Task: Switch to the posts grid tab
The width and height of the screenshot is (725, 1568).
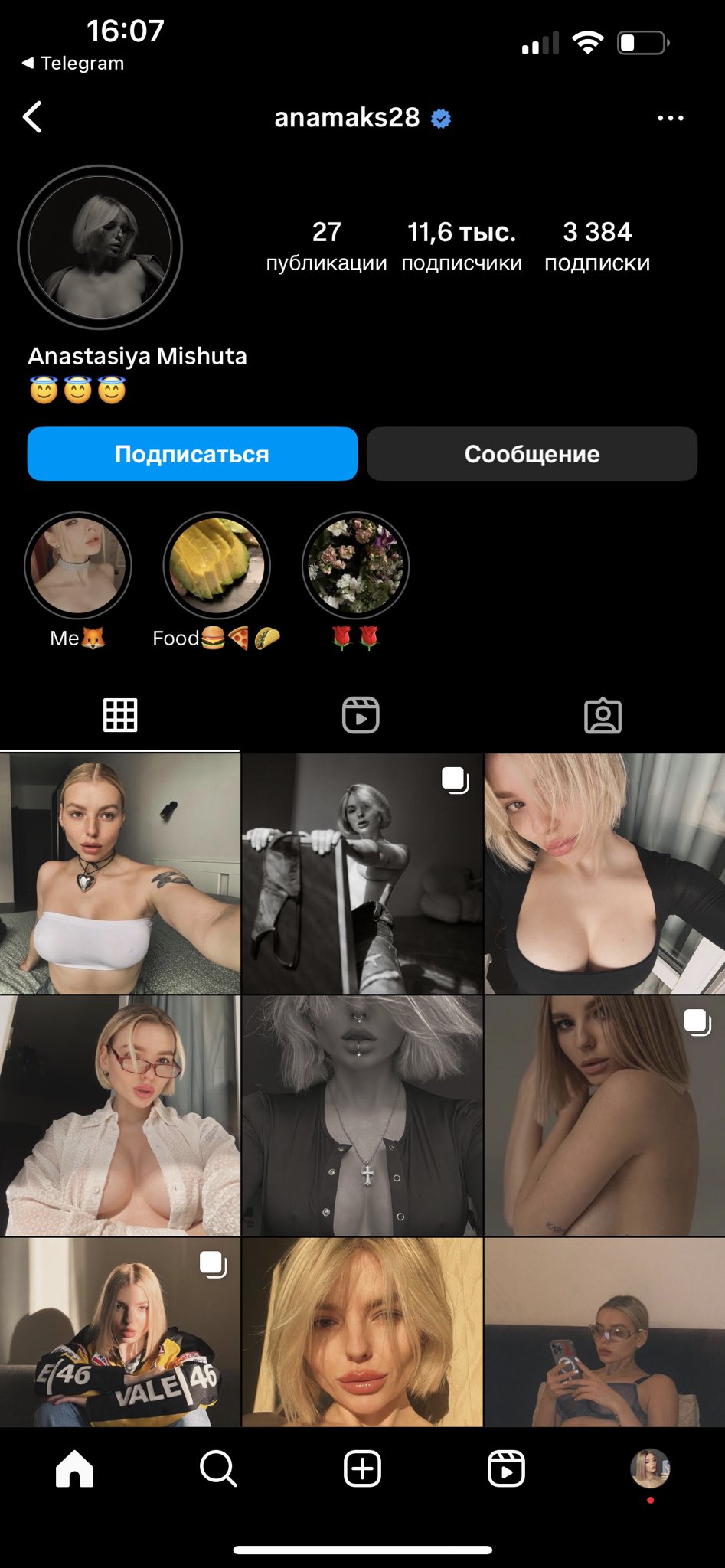Action: coord(120,715)
